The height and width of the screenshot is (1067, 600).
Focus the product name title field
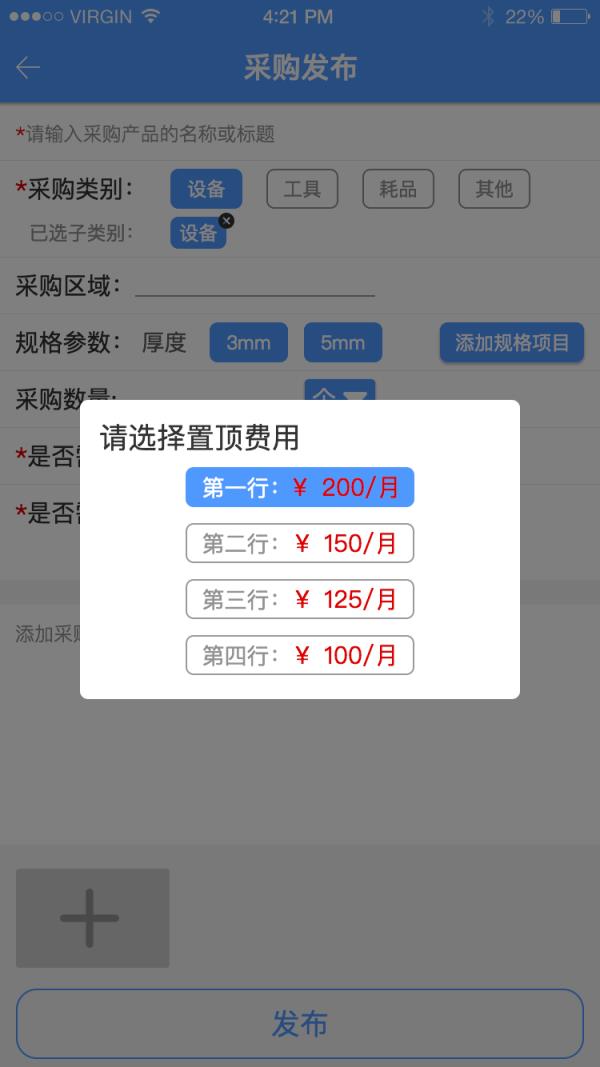(x=300, y=133)
